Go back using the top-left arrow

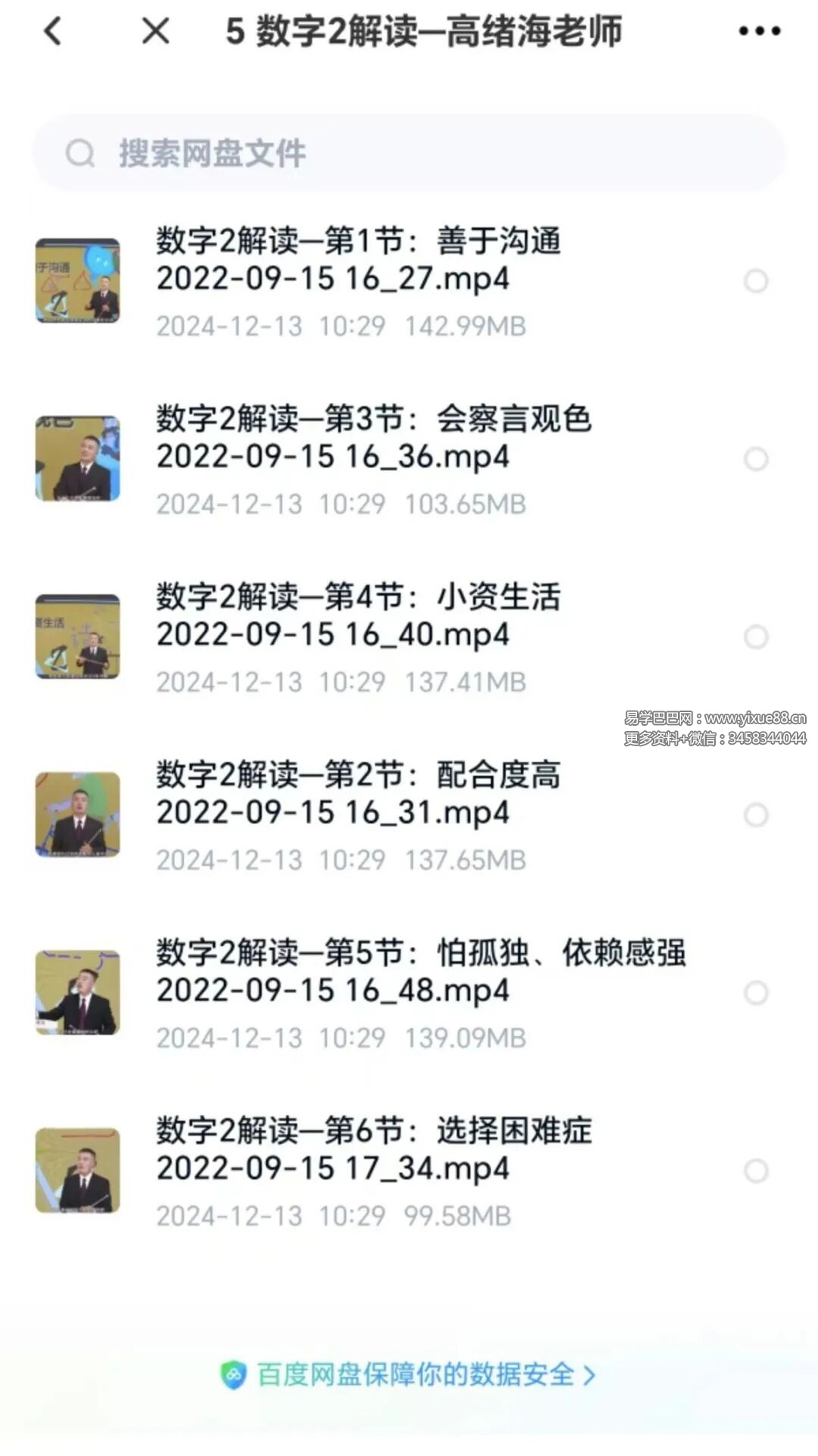[53, 32]
